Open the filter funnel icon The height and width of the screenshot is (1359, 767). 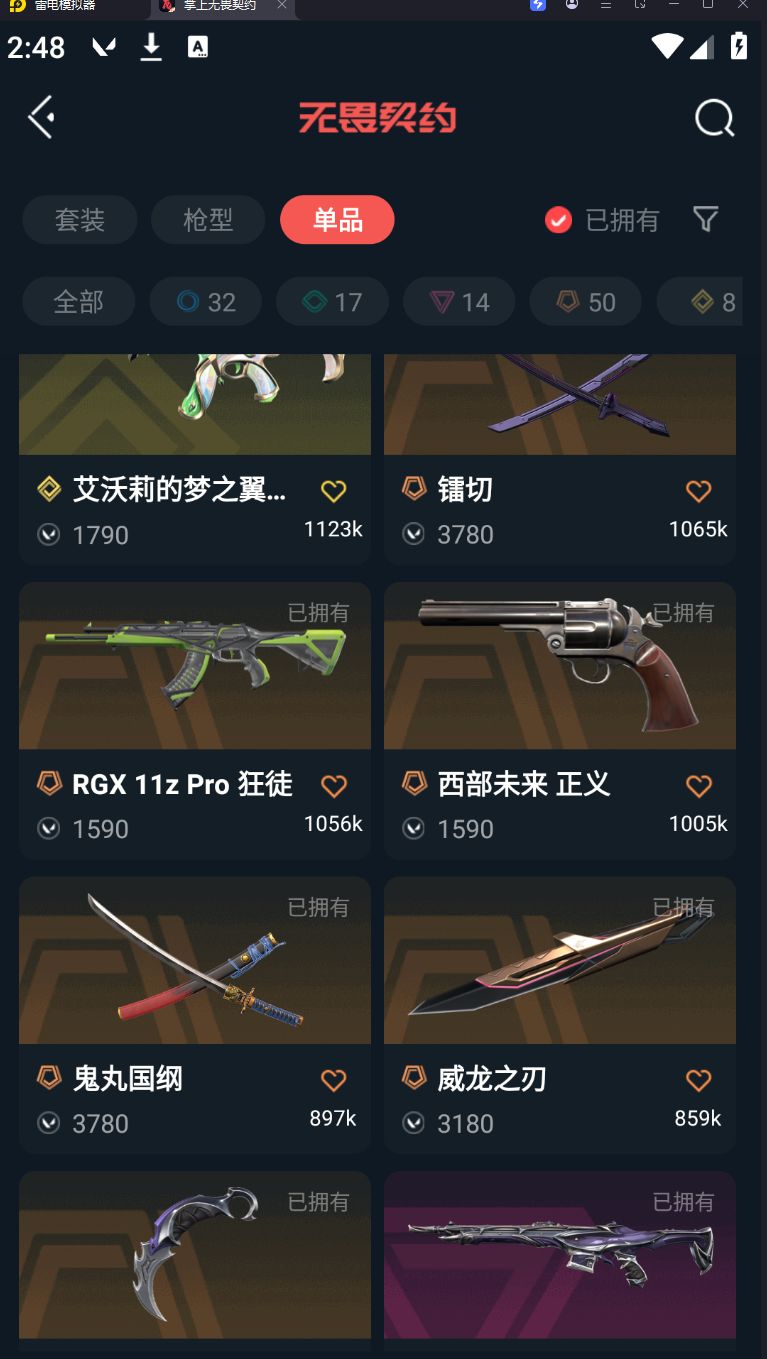tap(706, 219)
